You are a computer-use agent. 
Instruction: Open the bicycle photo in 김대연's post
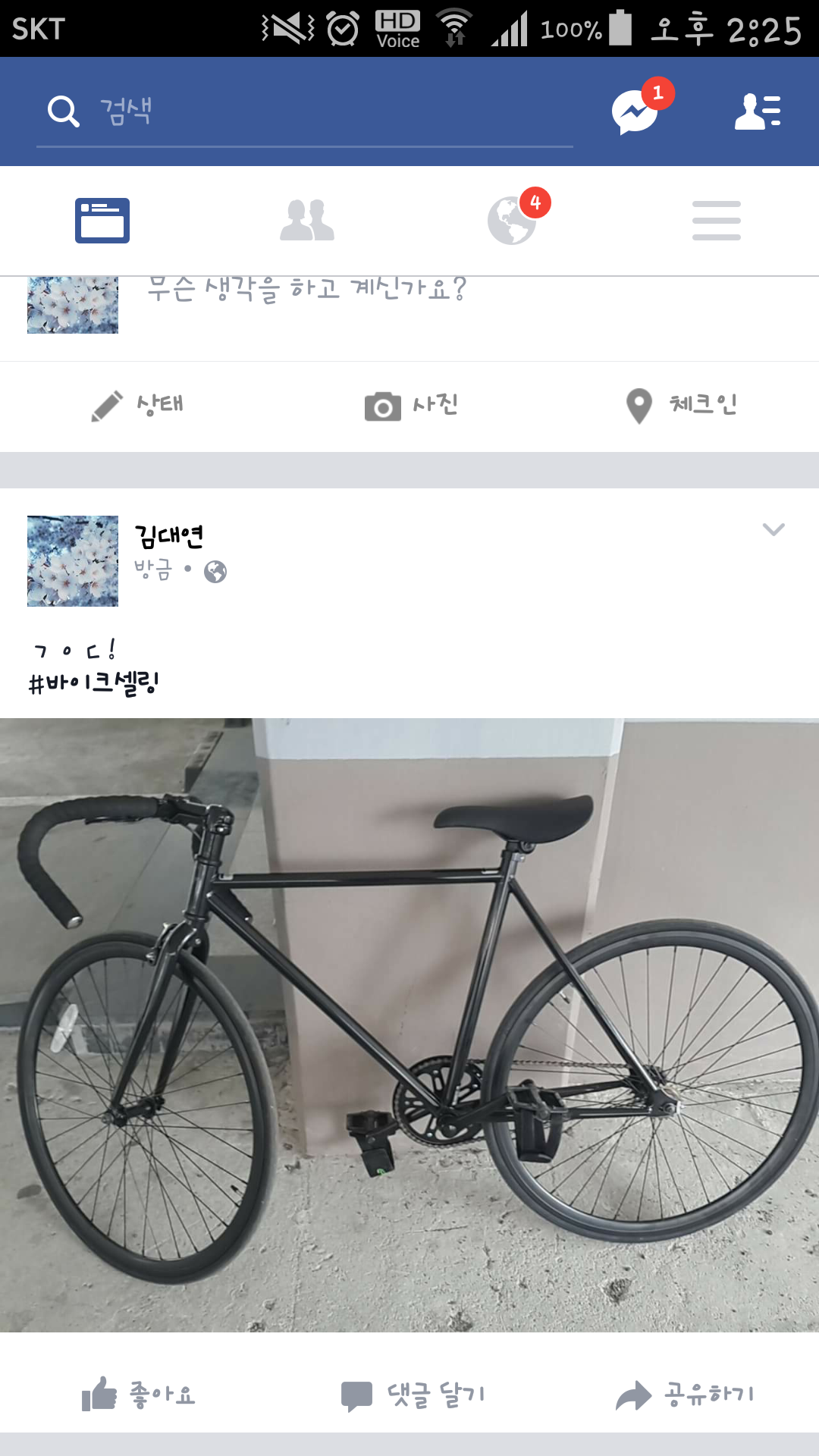(409, 1025)
